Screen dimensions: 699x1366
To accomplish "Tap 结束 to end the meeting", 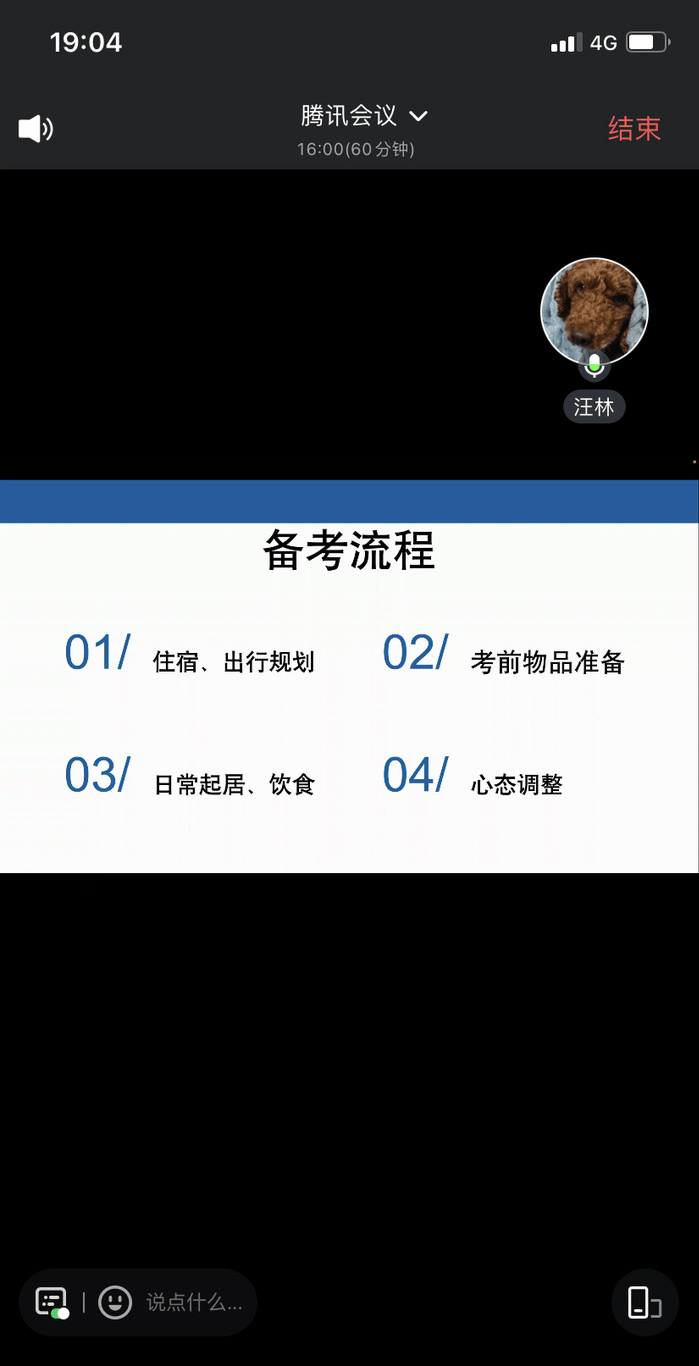I will (634, 128).
